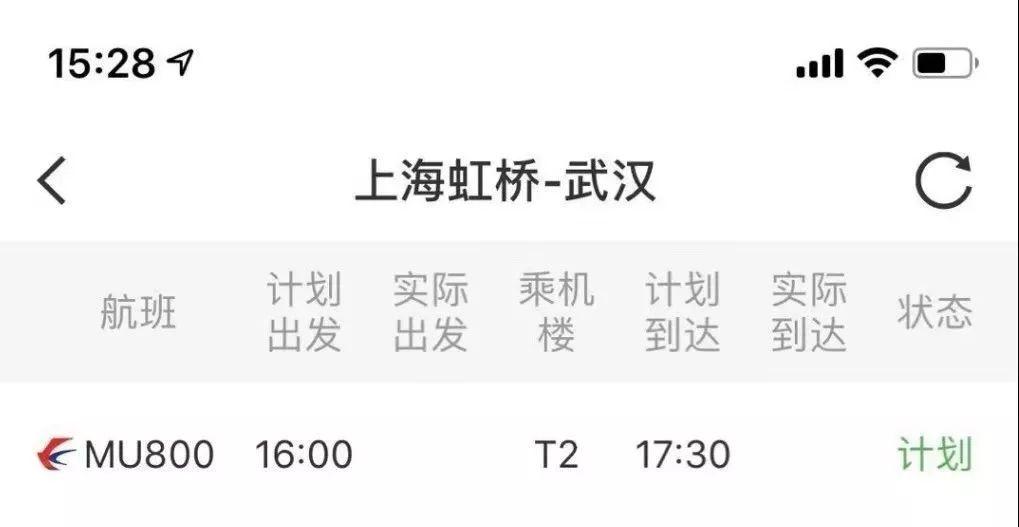Go back from 上海虹桥-武汉 flight list
Screen dimensions: 1019x527
coord(52,182)
